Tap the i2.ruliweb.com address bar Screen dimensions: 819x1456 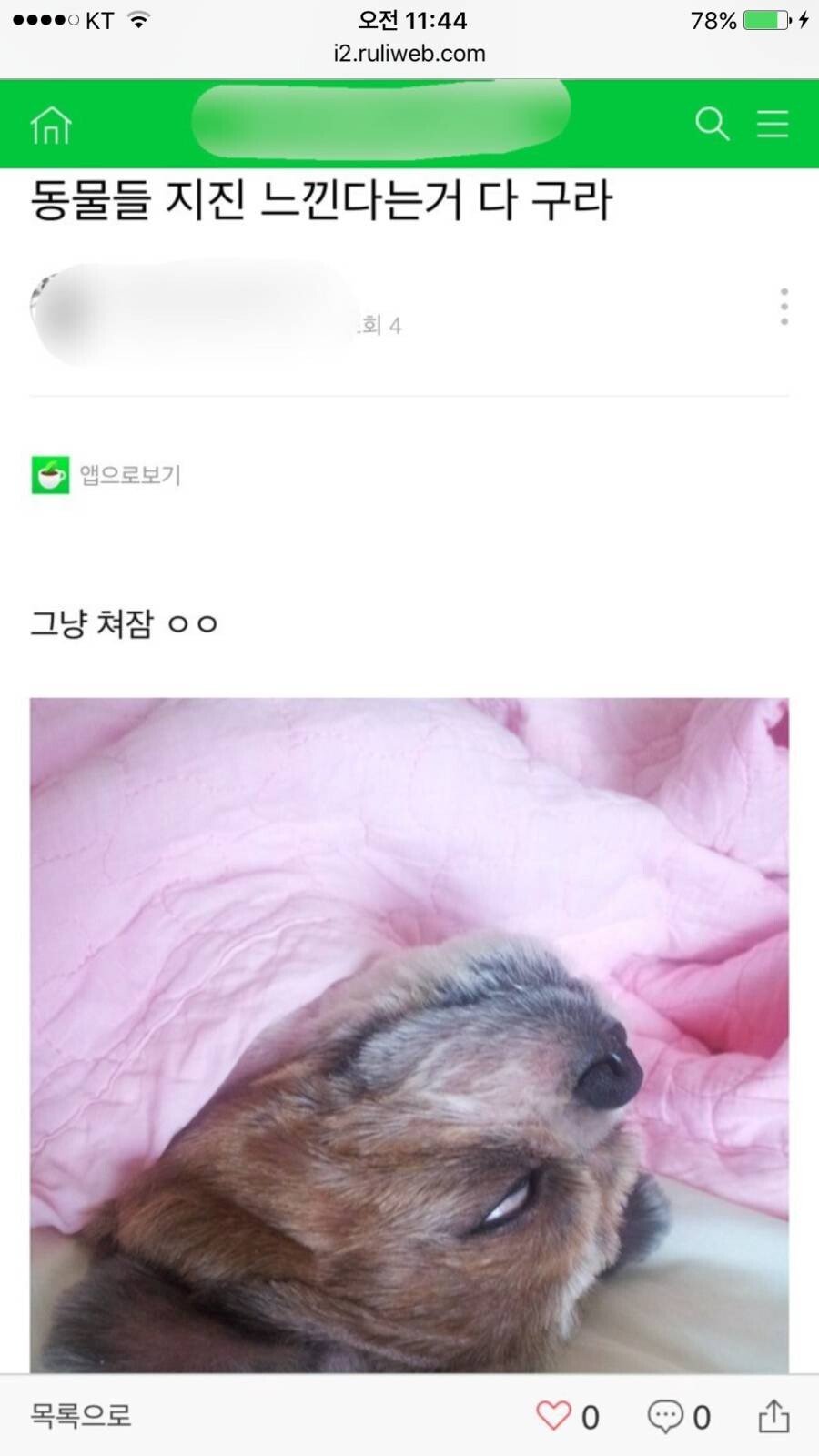[409, 53]
